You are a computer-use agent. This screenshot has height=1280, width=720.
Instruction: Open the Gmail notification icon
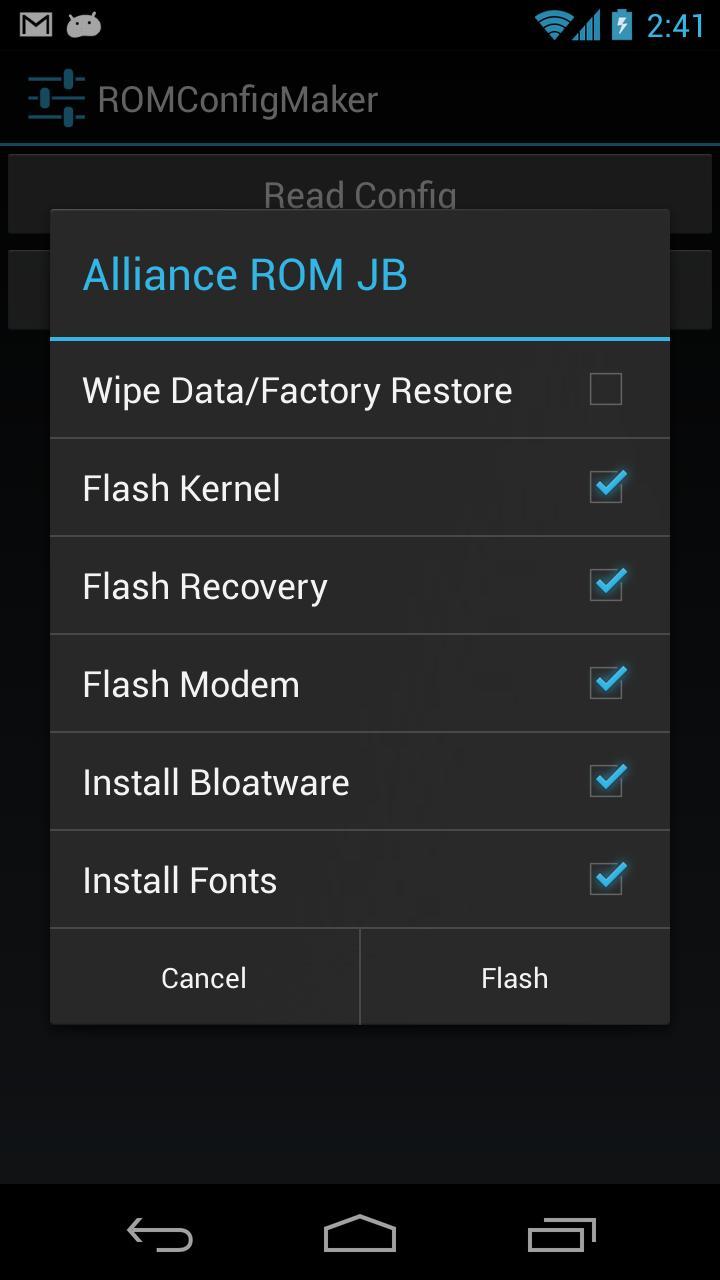click(x=34, y=24)
